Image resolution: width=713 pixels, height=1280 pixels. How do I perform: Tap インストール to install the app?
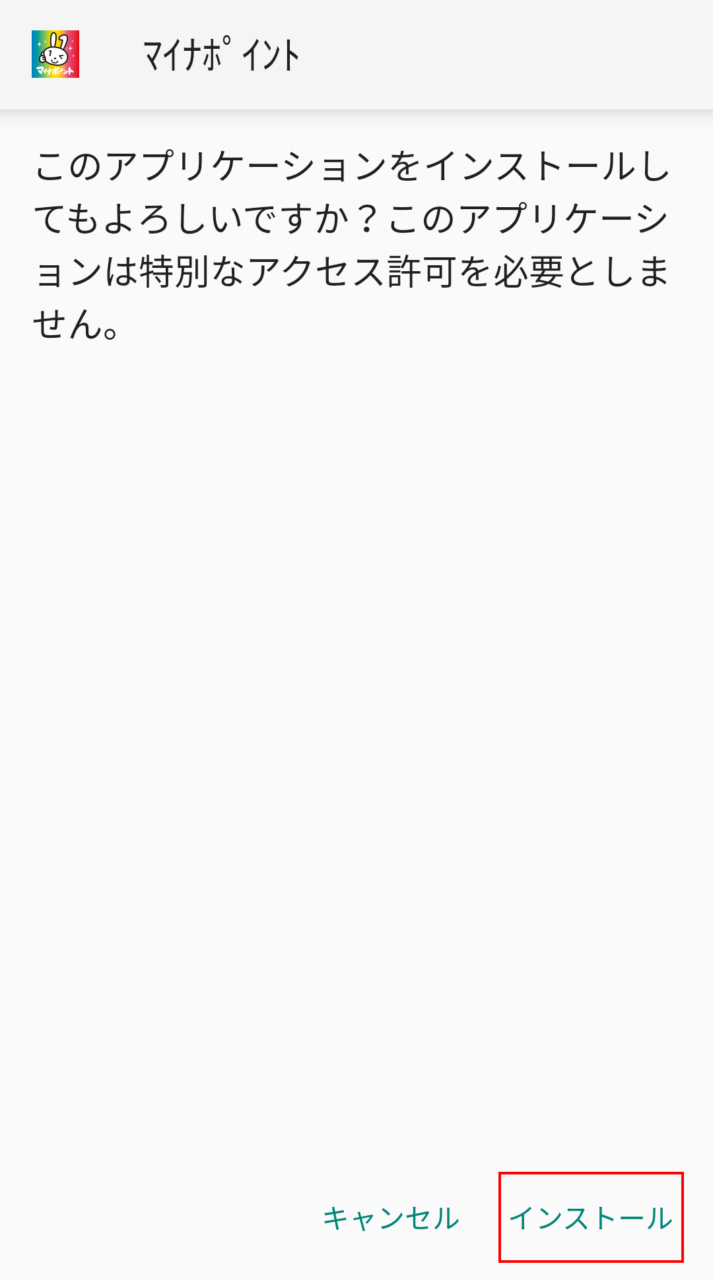tap(590, 1217)
